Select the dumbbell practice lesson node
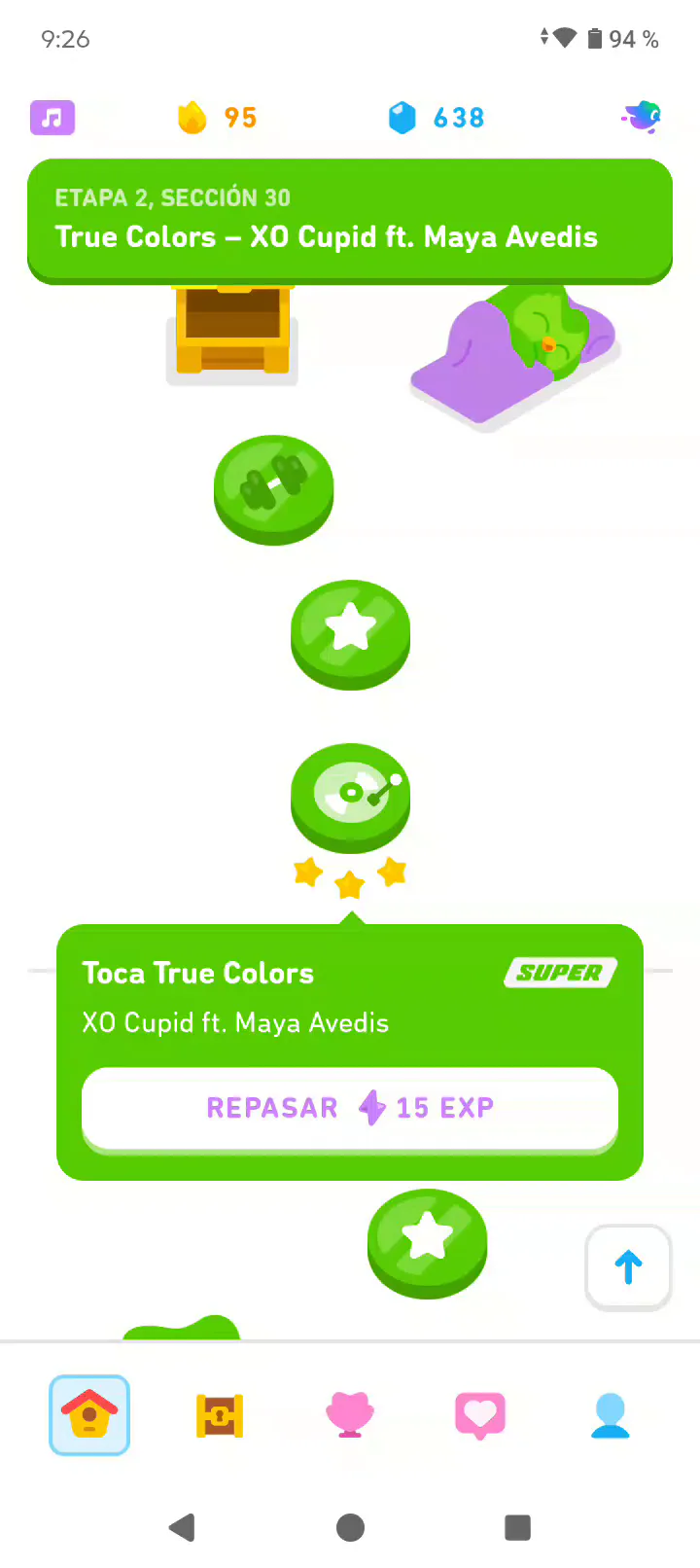 pyautogui.click(x=273, y=485)
